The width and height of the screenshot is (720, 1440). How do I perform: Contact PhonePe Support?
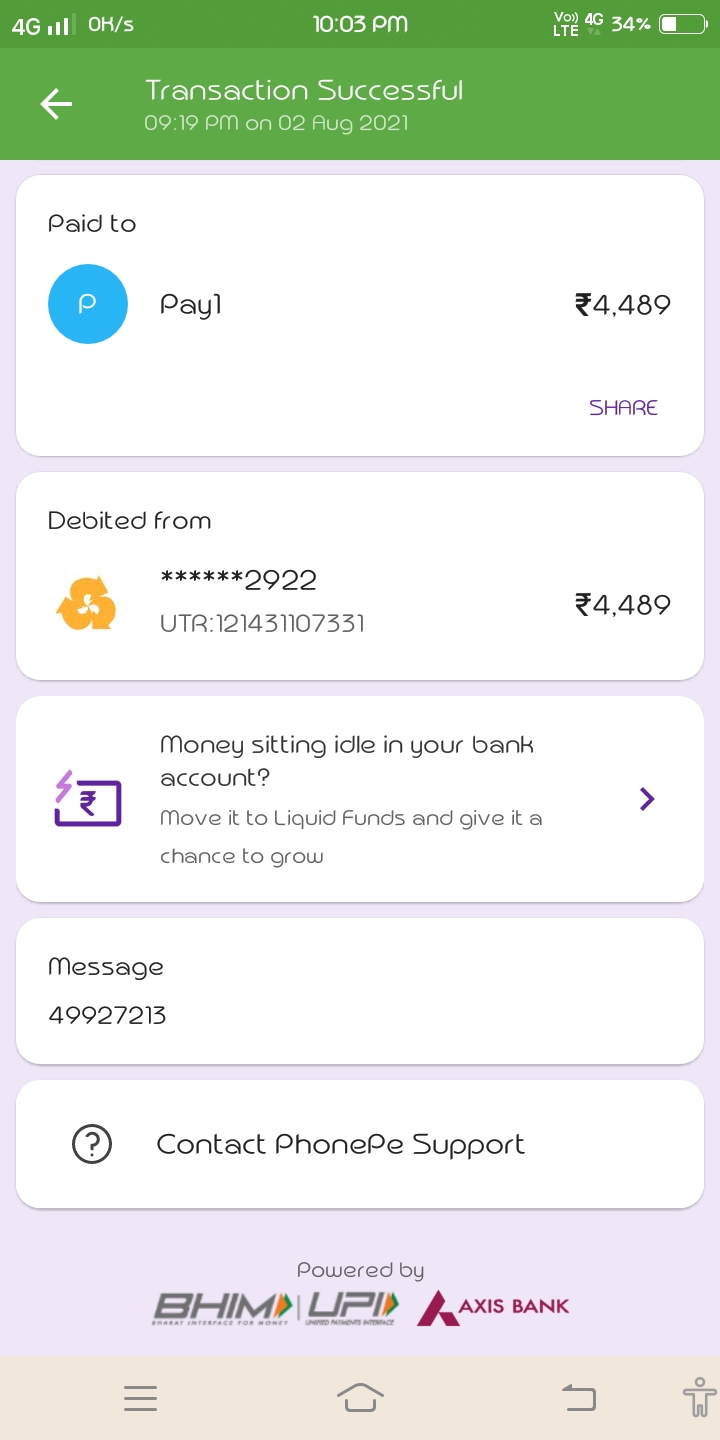[x=340, y=1144]
